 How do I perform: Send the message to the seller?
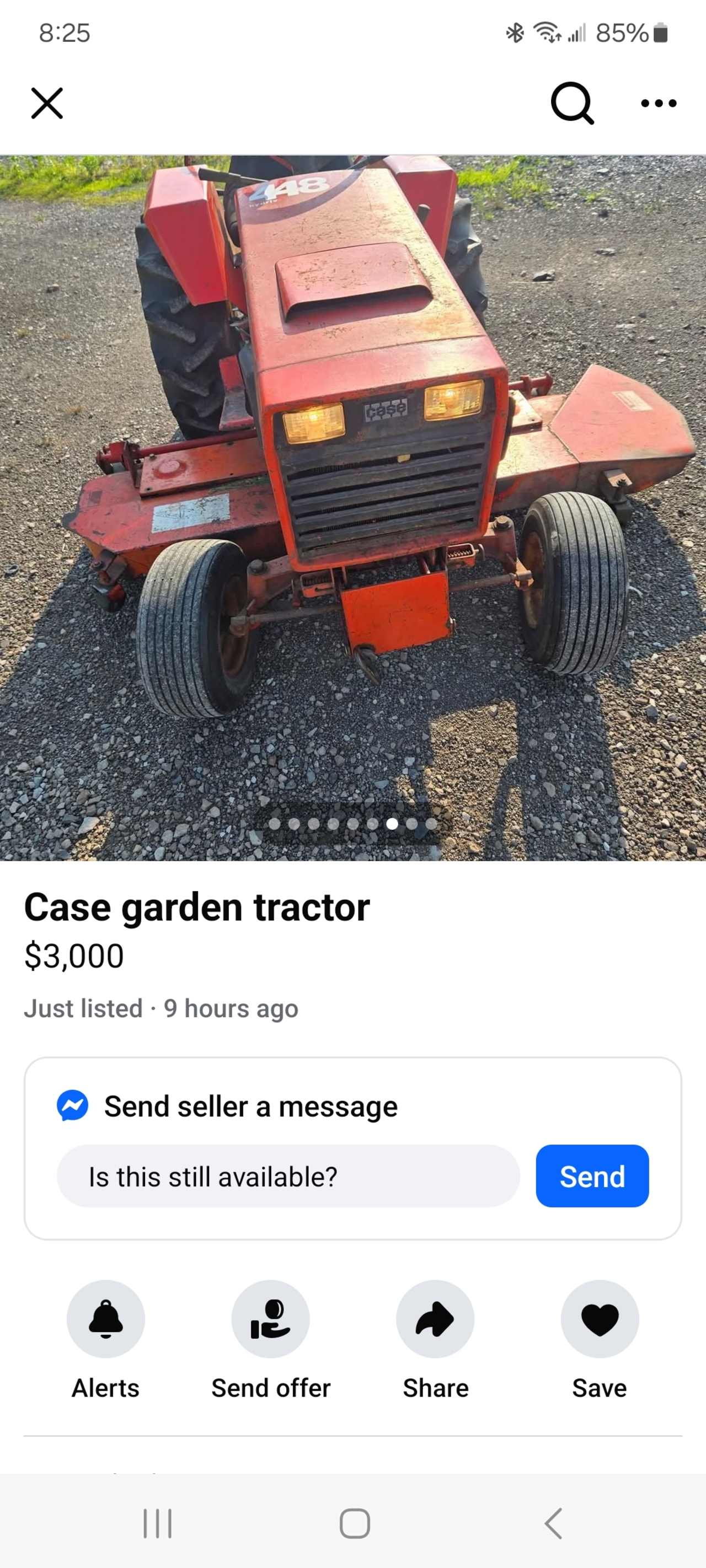[591, 1176]
